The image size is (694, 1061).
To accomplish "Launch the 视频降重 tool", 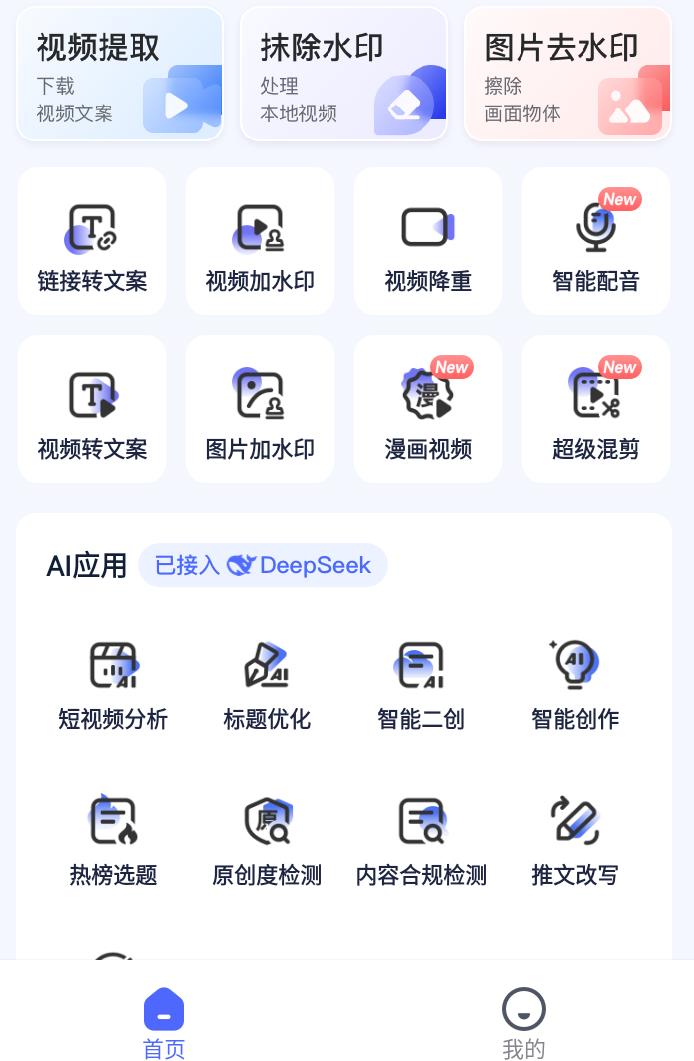I will tap(428, 242).
